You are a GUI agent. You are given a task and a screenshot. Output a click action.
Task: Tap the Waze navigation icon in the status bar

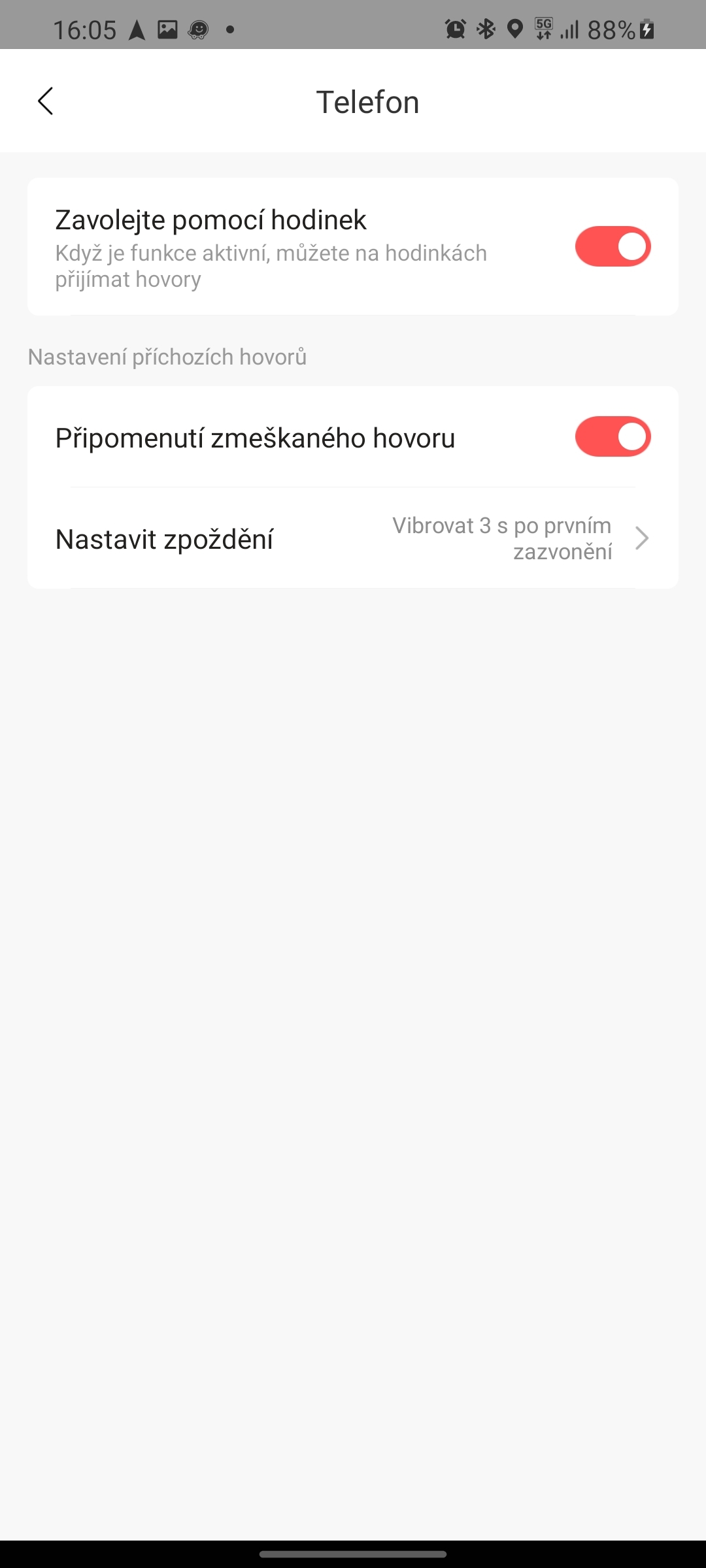point(136,29)
